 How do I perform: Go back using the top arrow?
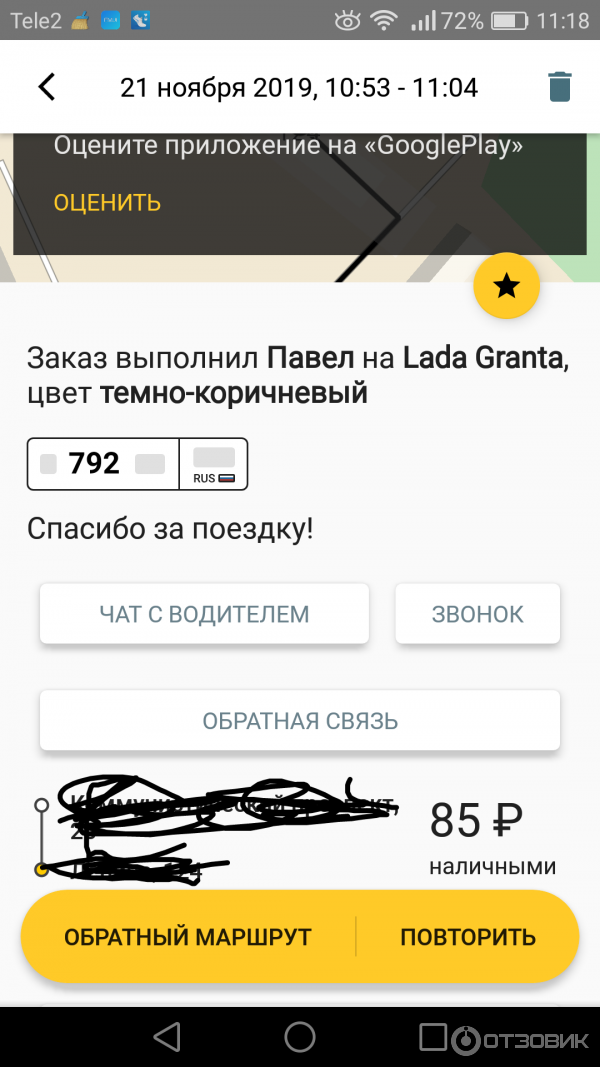coord(46,87)
